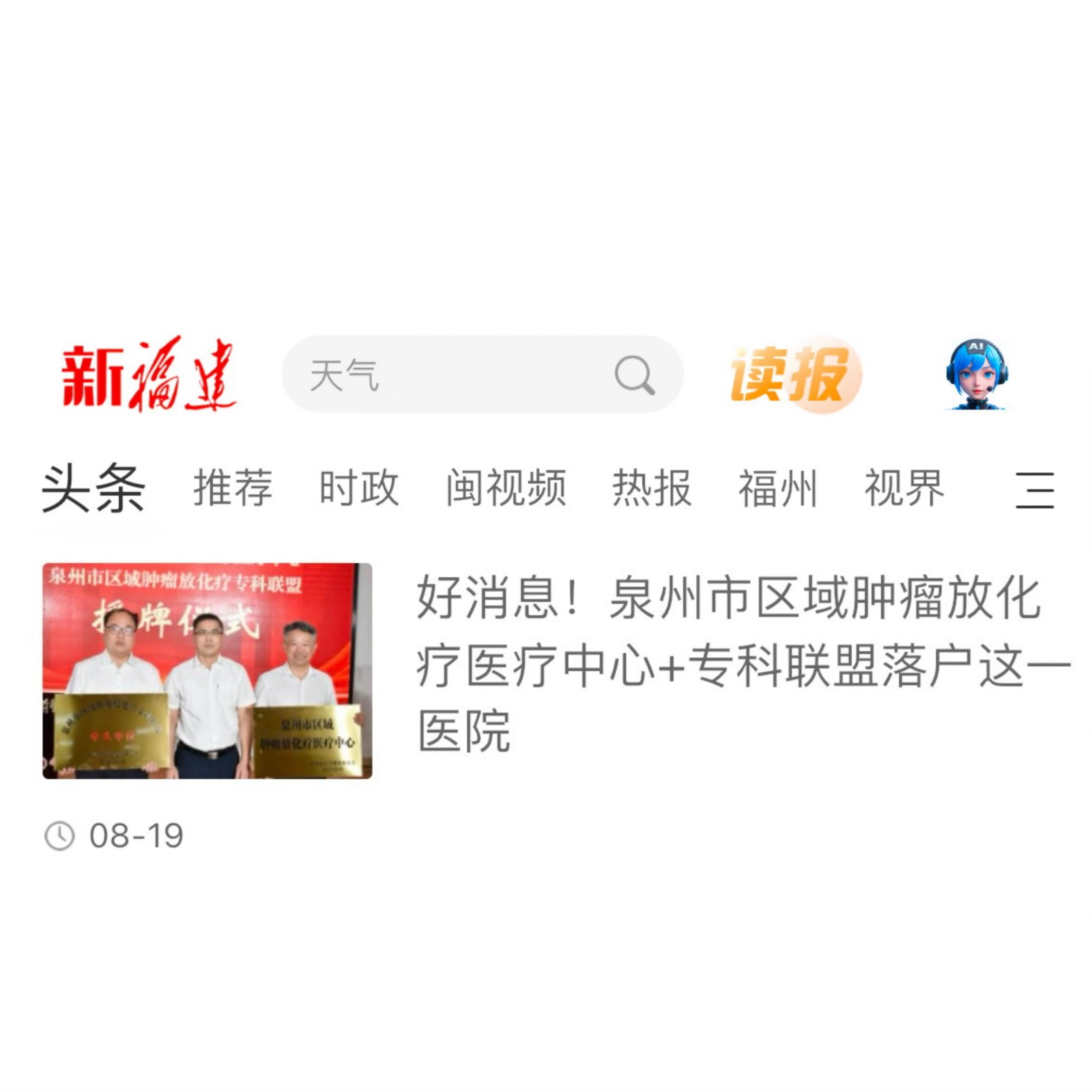The image size is (1092, 1092).
Task: Open the 热报 tab
Action: point(652,488)
